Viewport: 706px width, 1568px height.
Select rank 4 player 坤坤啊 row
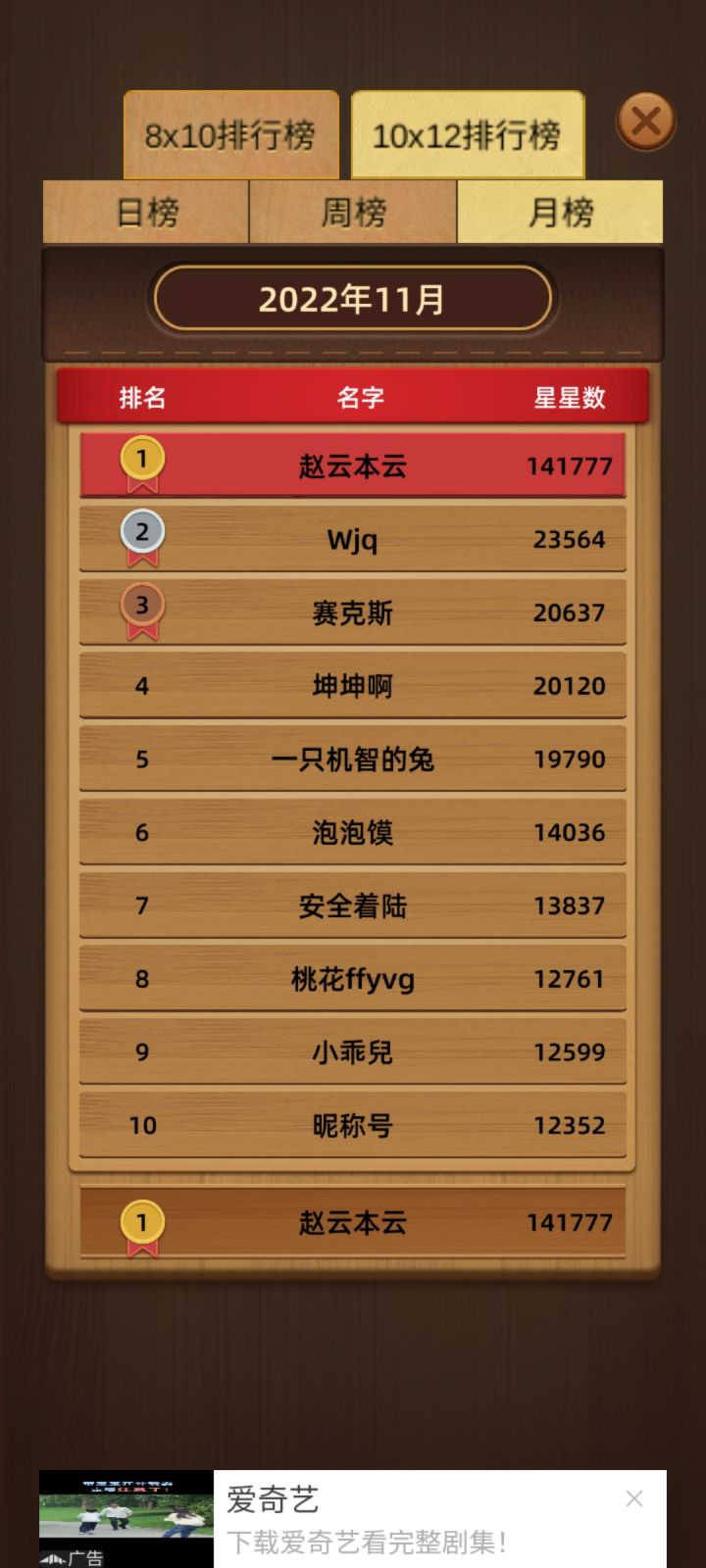353,686
